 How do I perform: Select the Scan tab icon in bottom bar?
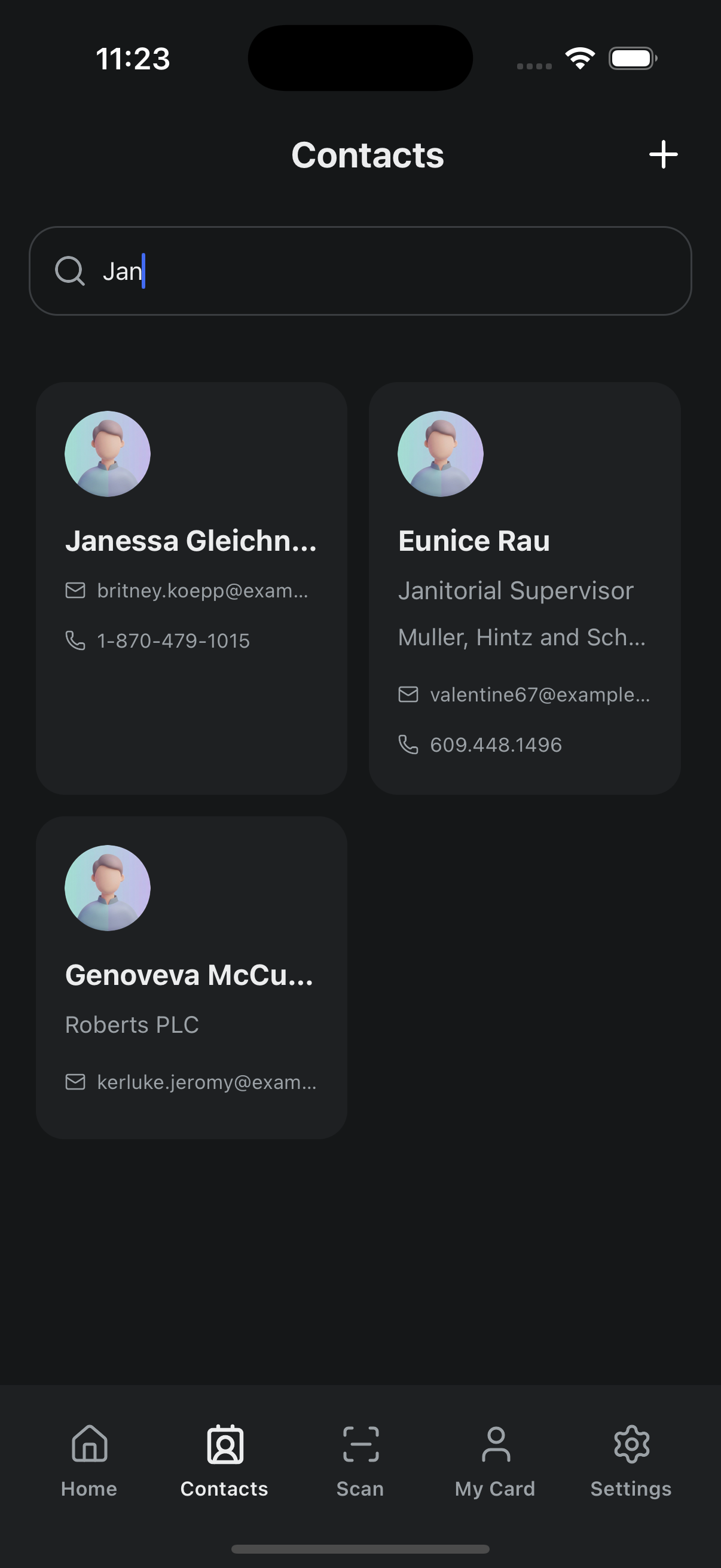(x=360, y=1443)
